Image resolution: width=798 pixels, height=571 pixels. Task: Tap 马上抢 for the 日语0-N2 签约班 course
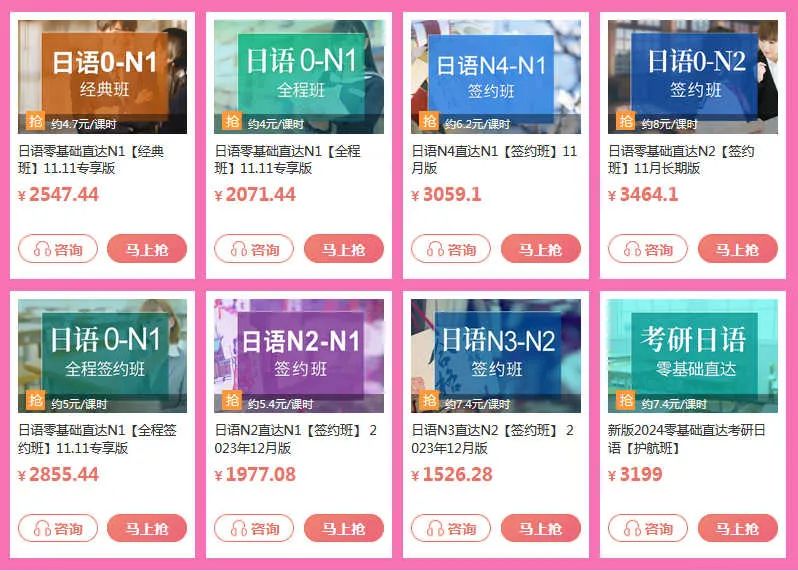(x=738, y=249)
